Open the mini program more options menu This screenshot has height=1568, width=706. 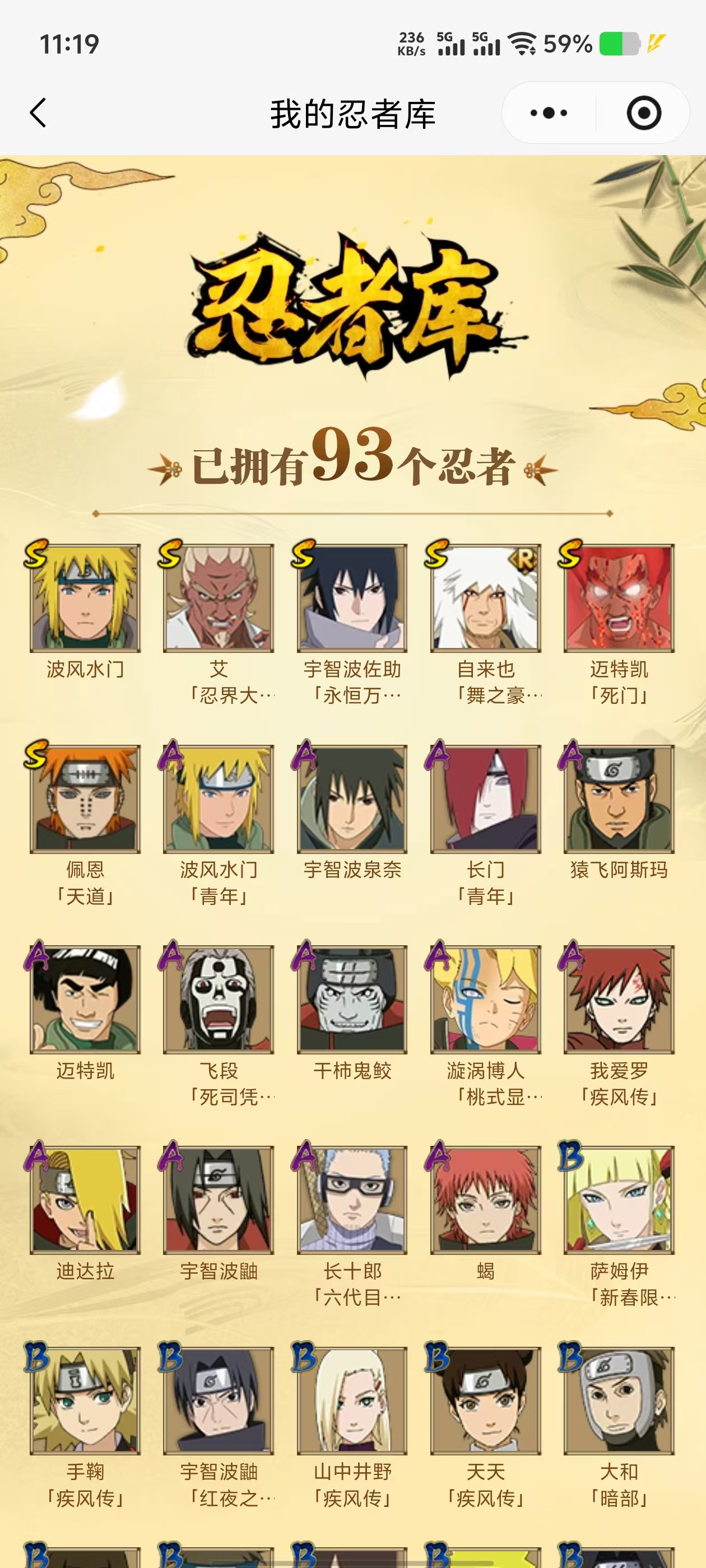(548, 113)
